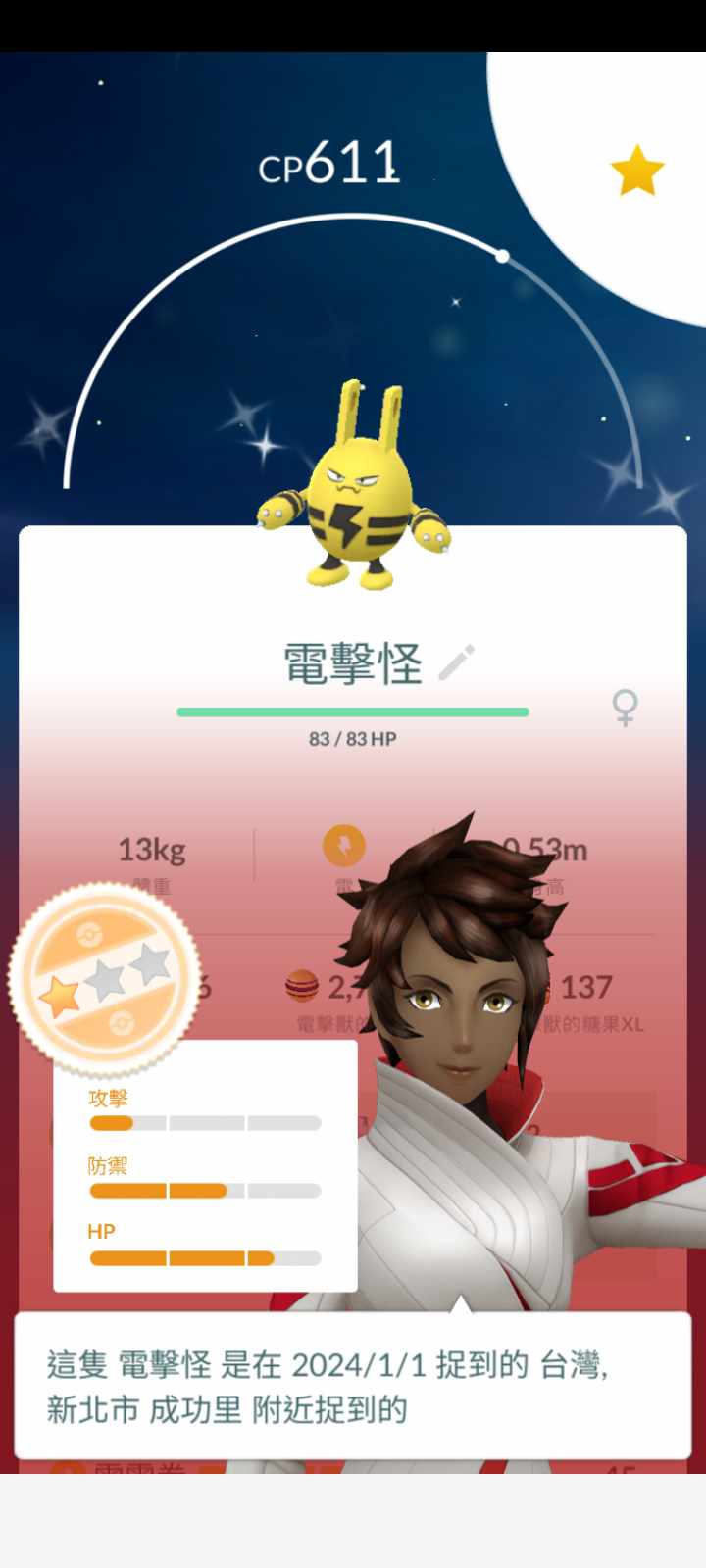Viewport: 706px width, 1568px height.
Task: Tap the appraisal speech bubble to continue
Action: (353, 1386)
